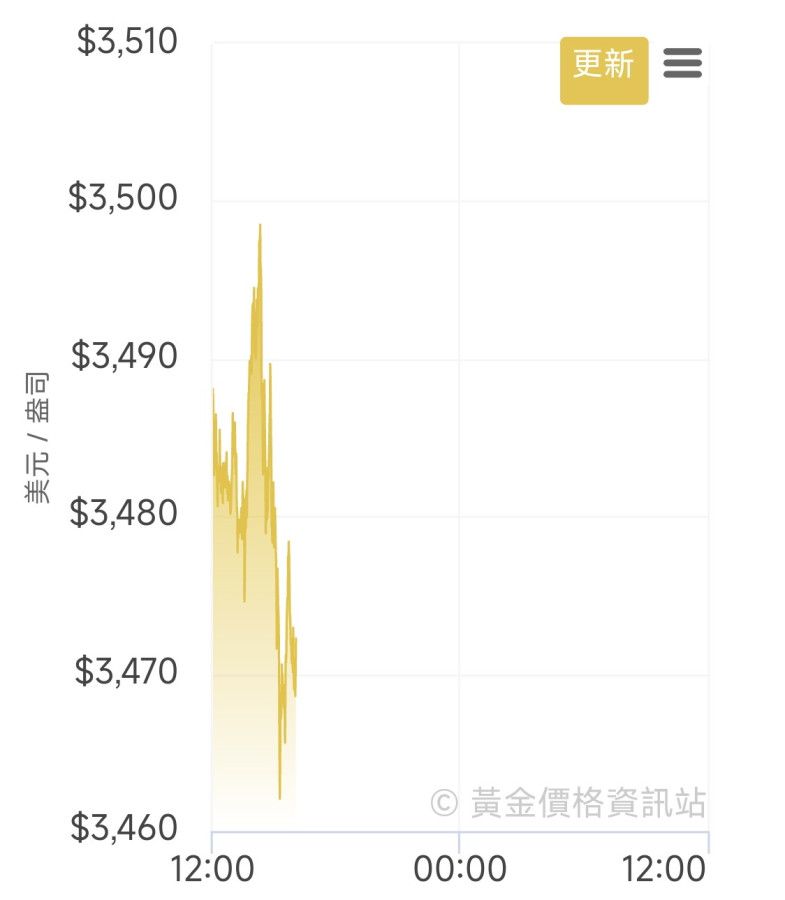Select the peak of the gold price line
Image resolution: width=785 pixels, height=900 pixels.
click(x=262, y=226)
